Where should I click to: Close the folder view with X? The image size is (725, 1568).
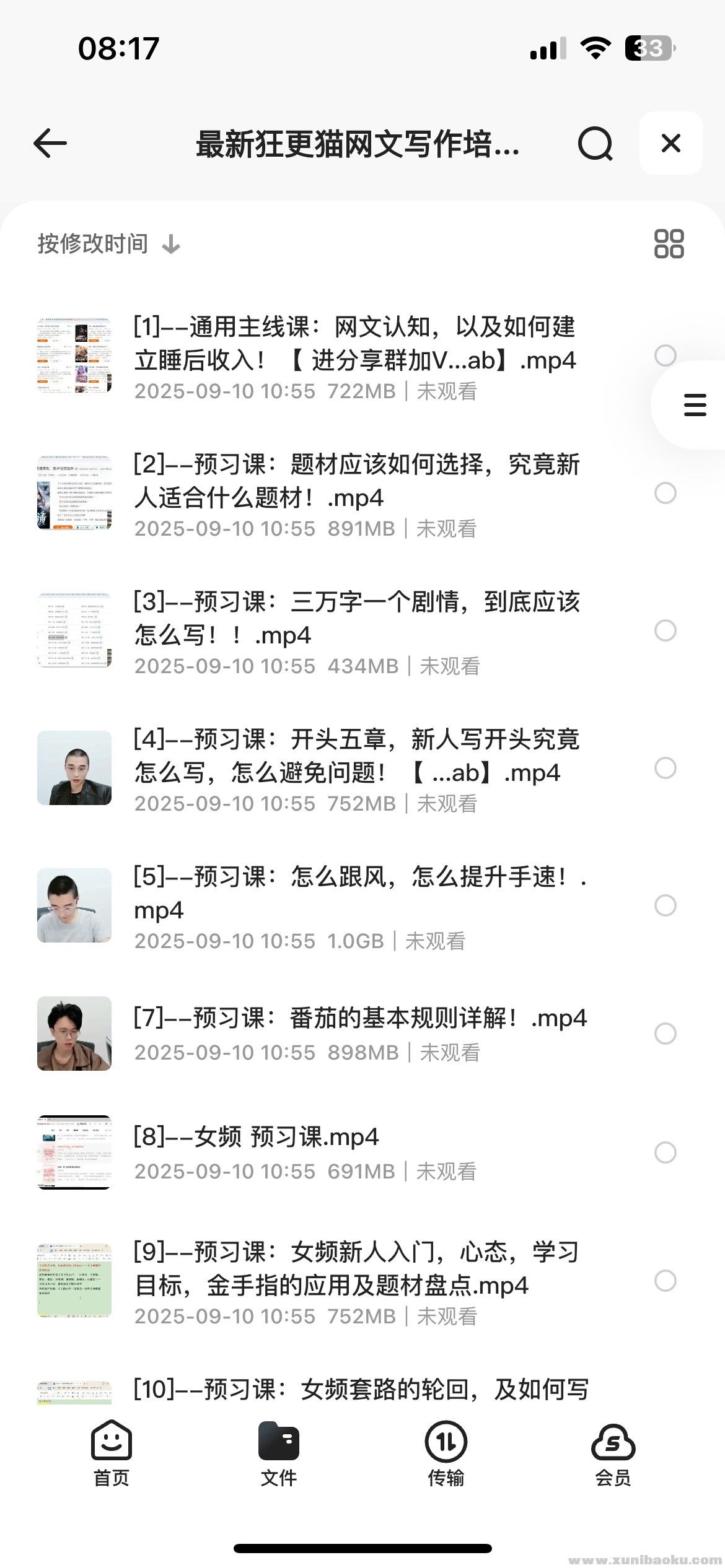pos(670,144)
